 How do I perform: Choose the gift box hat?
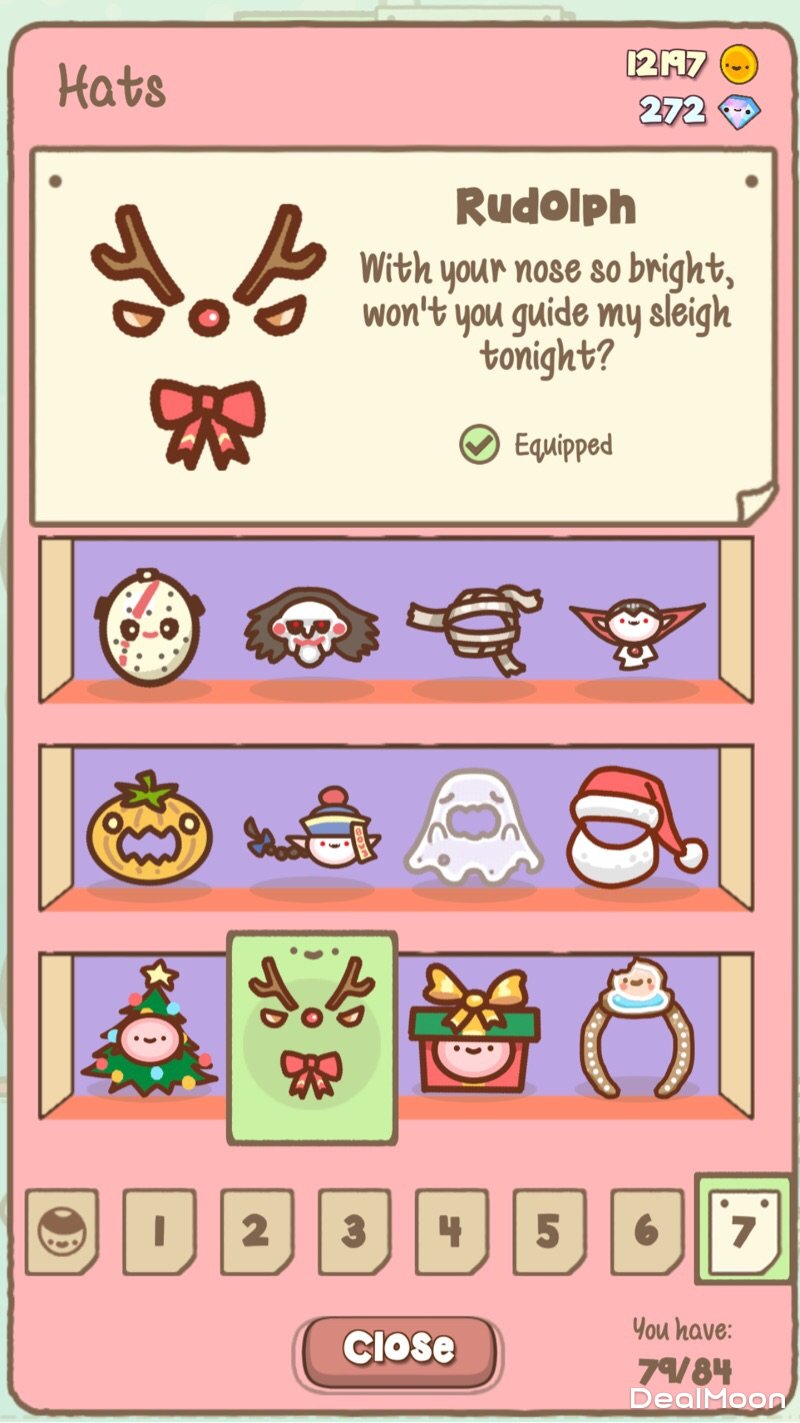tap(474, 1032)
